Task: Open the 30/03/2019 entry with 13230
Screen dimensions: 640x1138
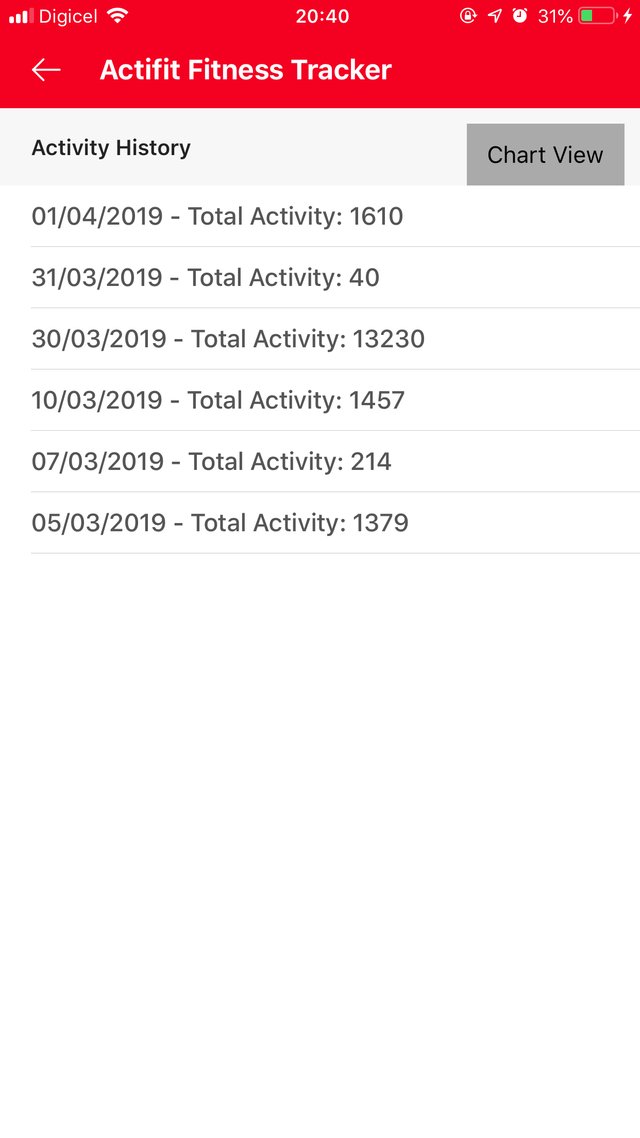Action: tap(320, 339)
